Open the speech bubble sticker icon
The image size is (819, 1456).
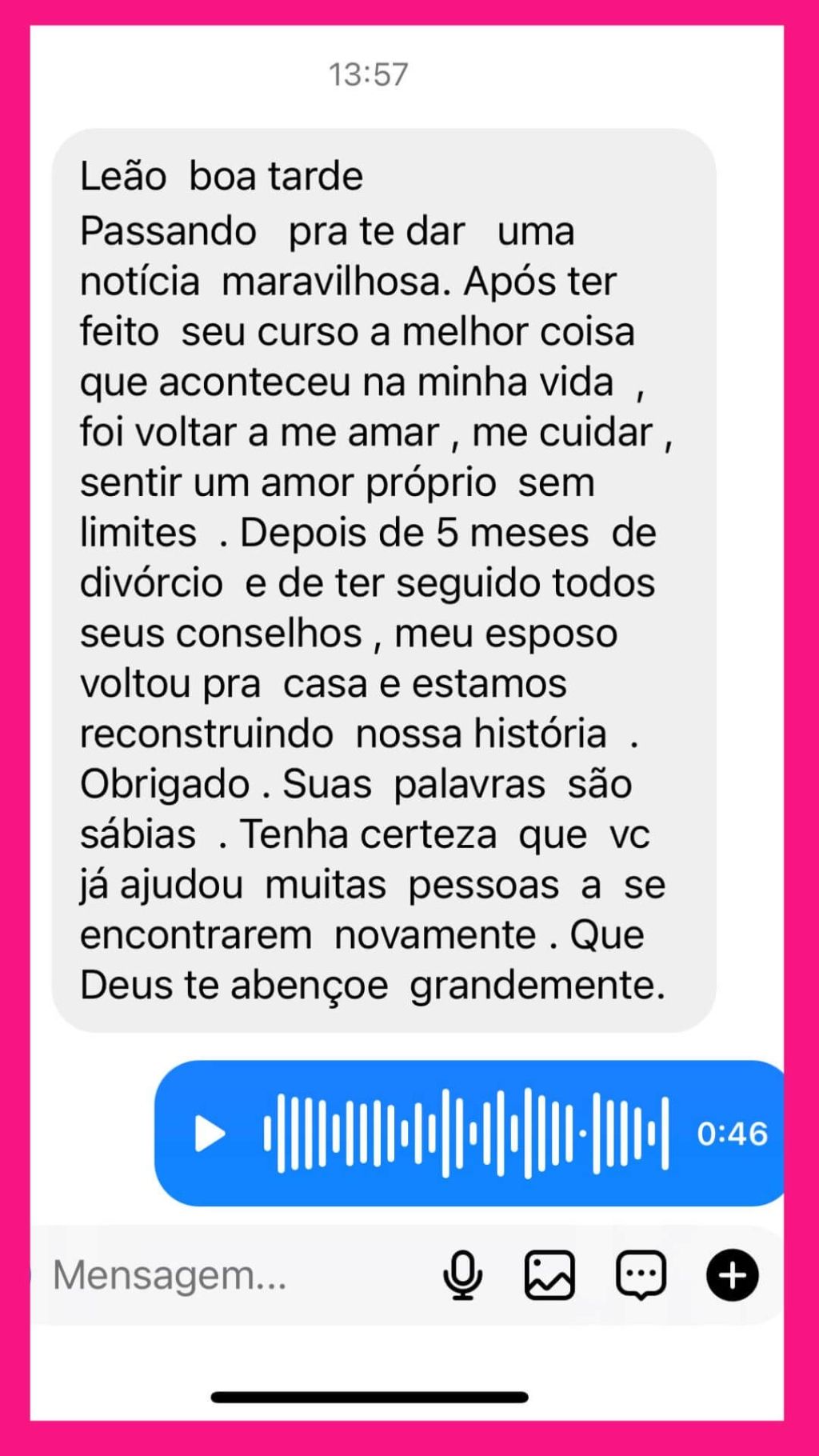point(641,1275)
